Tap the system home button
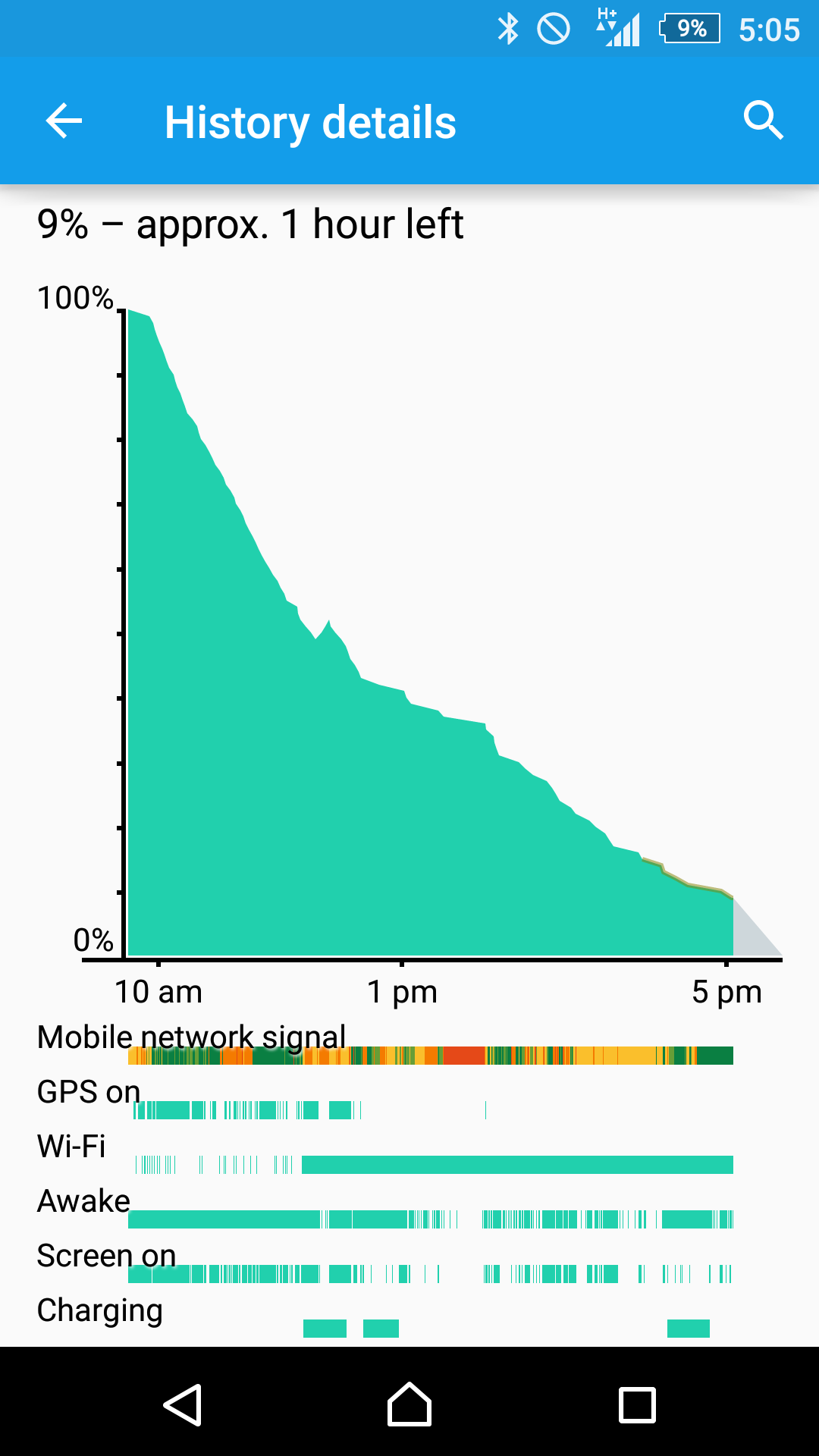 pos(409,1404)
